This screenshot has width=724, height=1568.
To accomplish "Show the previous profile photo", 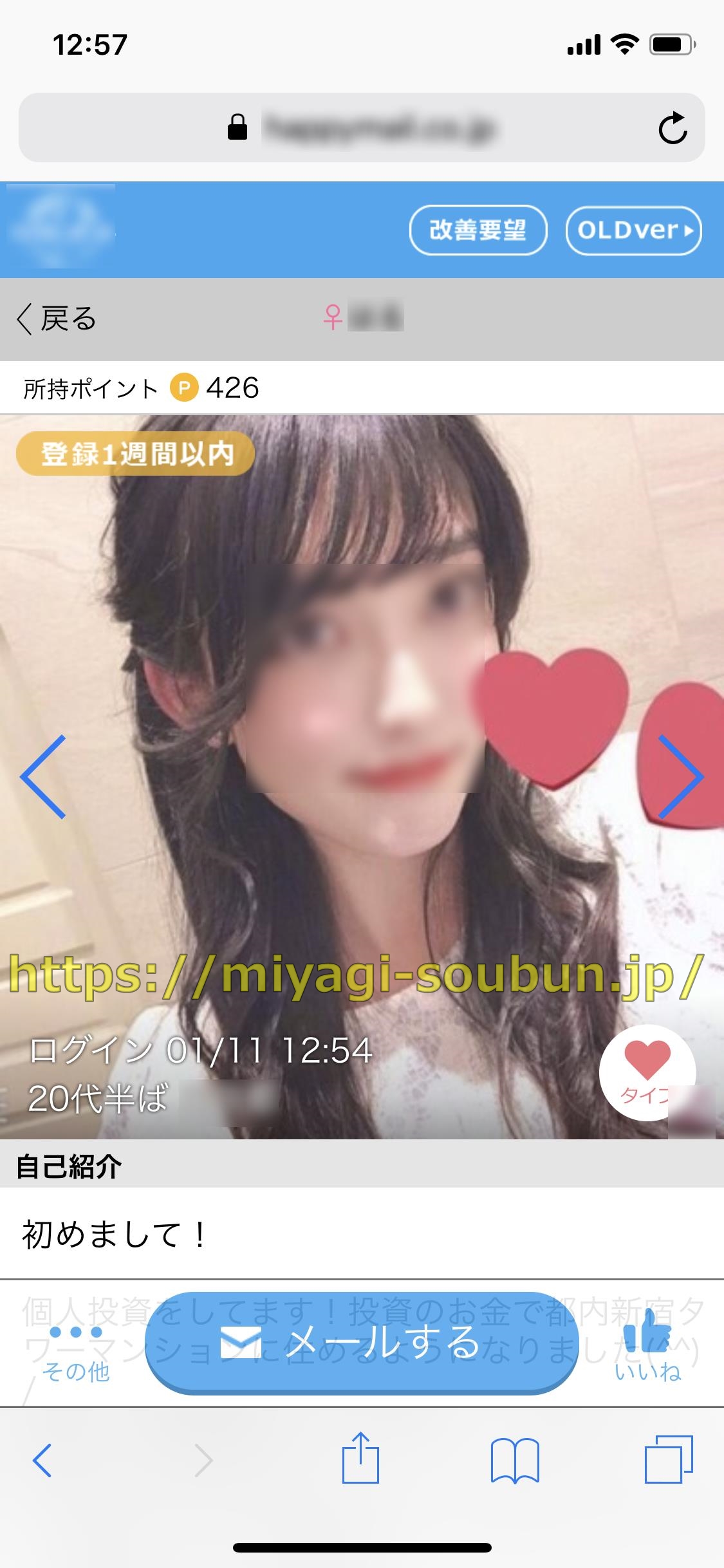I will (43, 776).
